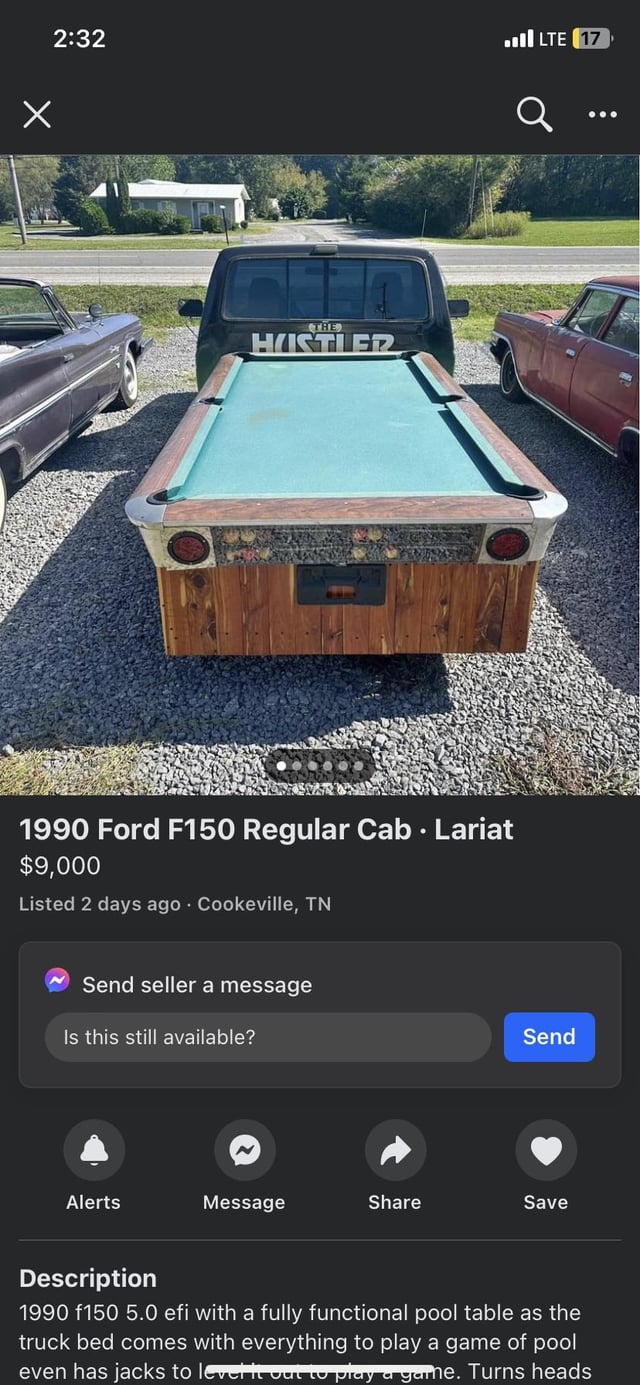Open the pool table truck photo
This screenshot has width=640, height=1385.
pos(320,475)
